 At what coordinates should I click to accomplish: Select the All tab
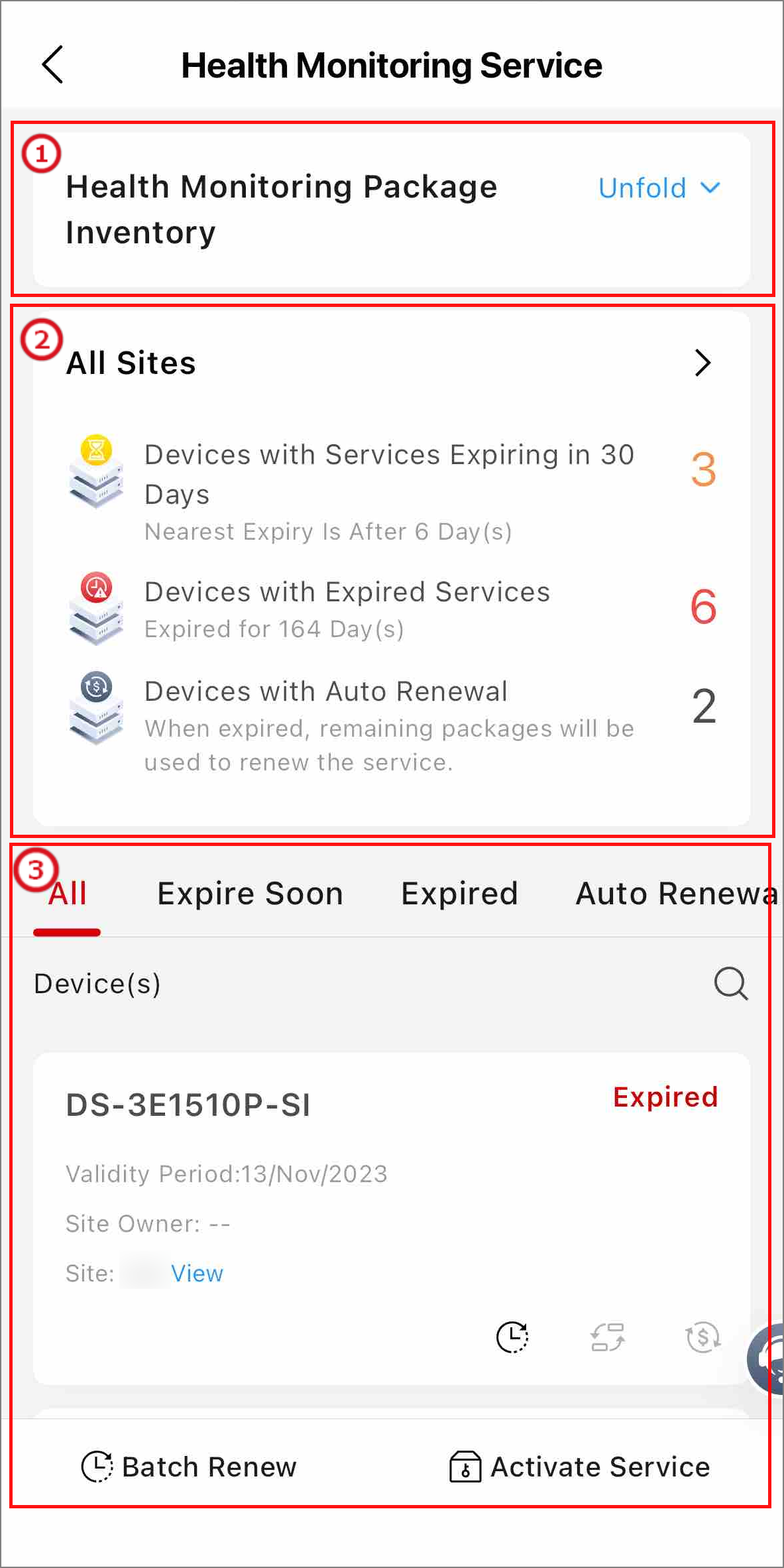point(67,894)
